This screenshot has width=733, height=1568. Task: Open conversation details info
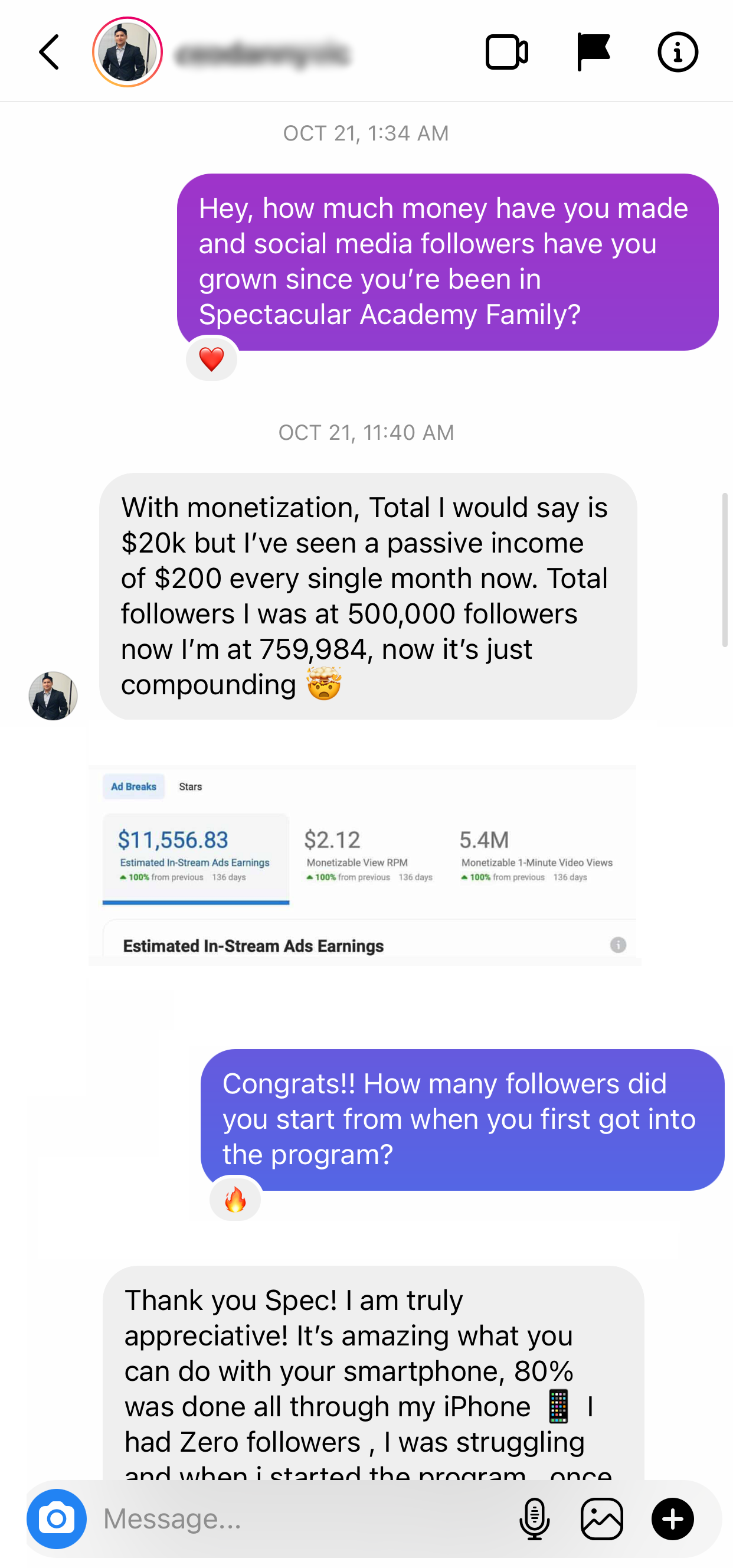[x=677, y=53]
